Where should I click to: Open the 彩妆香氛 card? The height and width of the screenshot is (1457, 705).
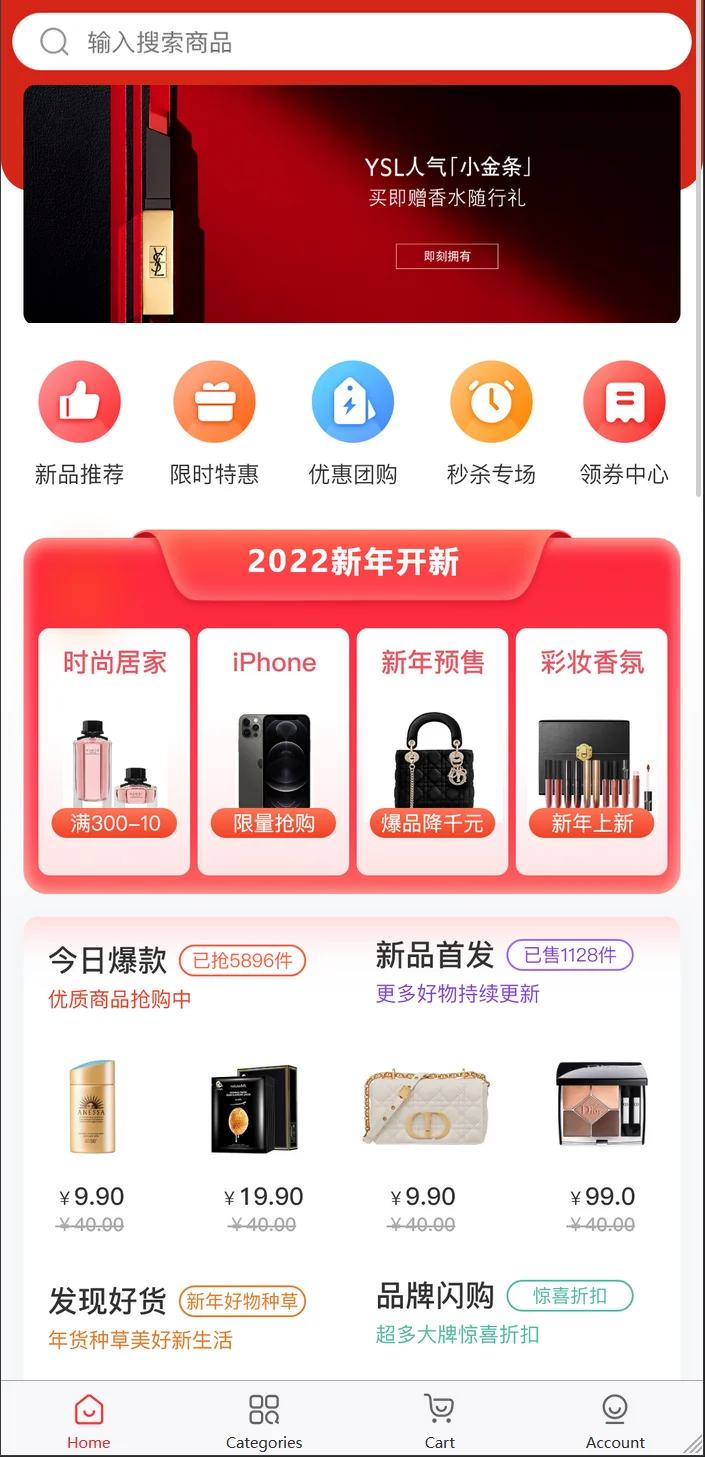591,751
